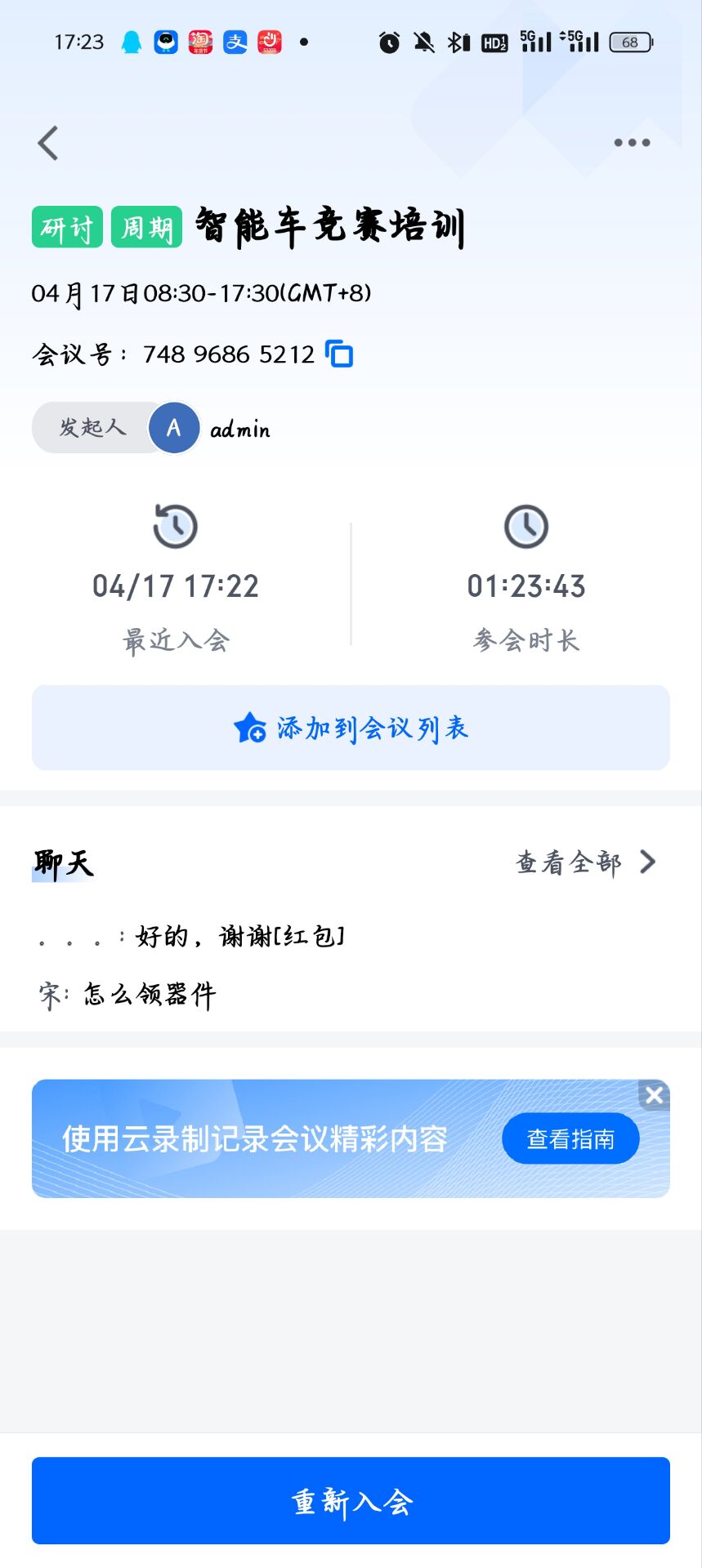Tap 查看指南 on the cloud recording banner
The width and height of the screenshot is (702, 1568).
570,1138
